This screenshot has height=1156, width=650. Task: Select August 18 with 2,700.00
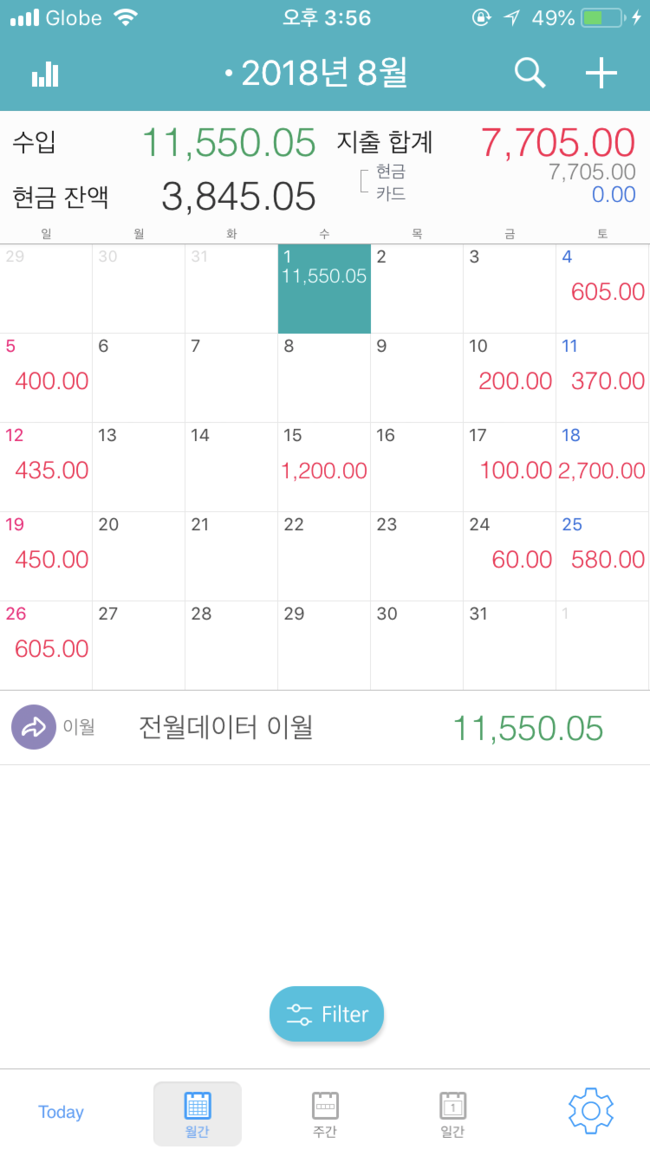[603, 467]
